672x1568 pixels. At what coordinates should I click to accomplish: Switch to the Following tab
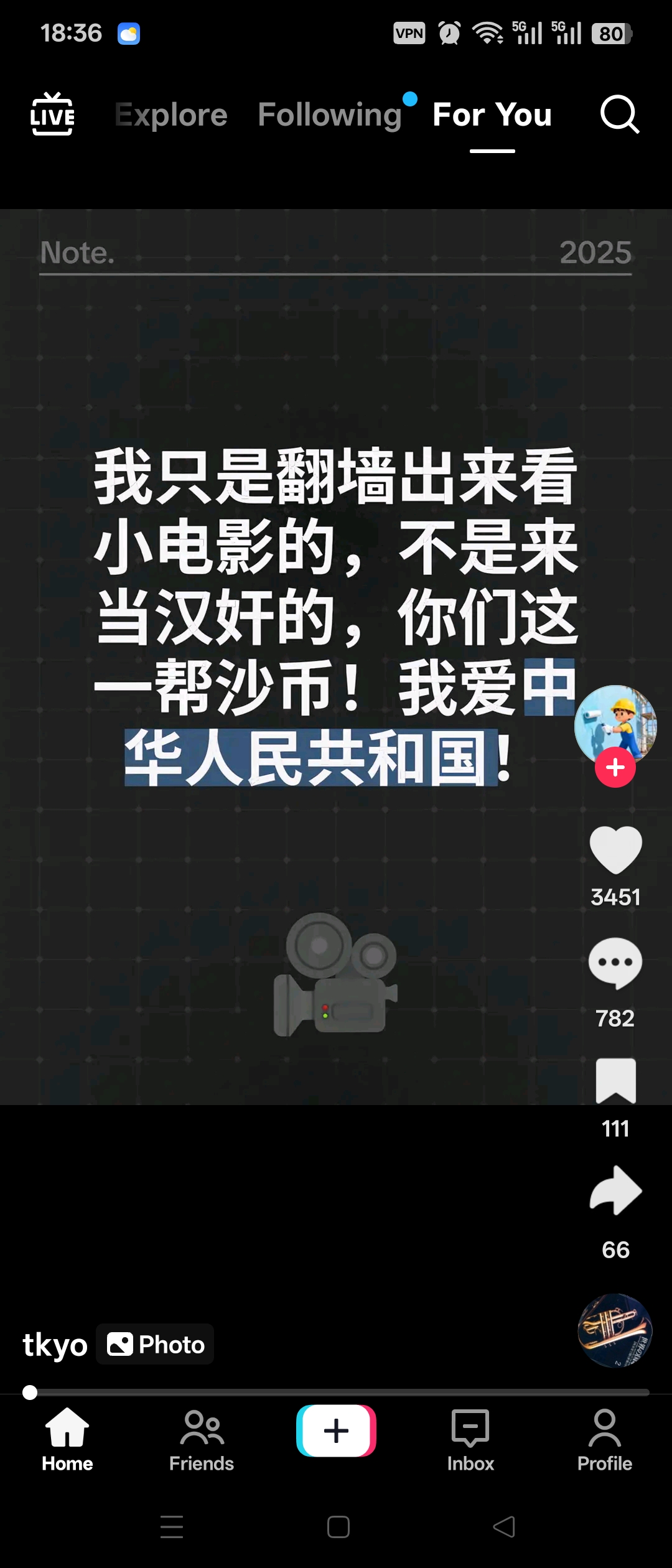click(330, 115)
